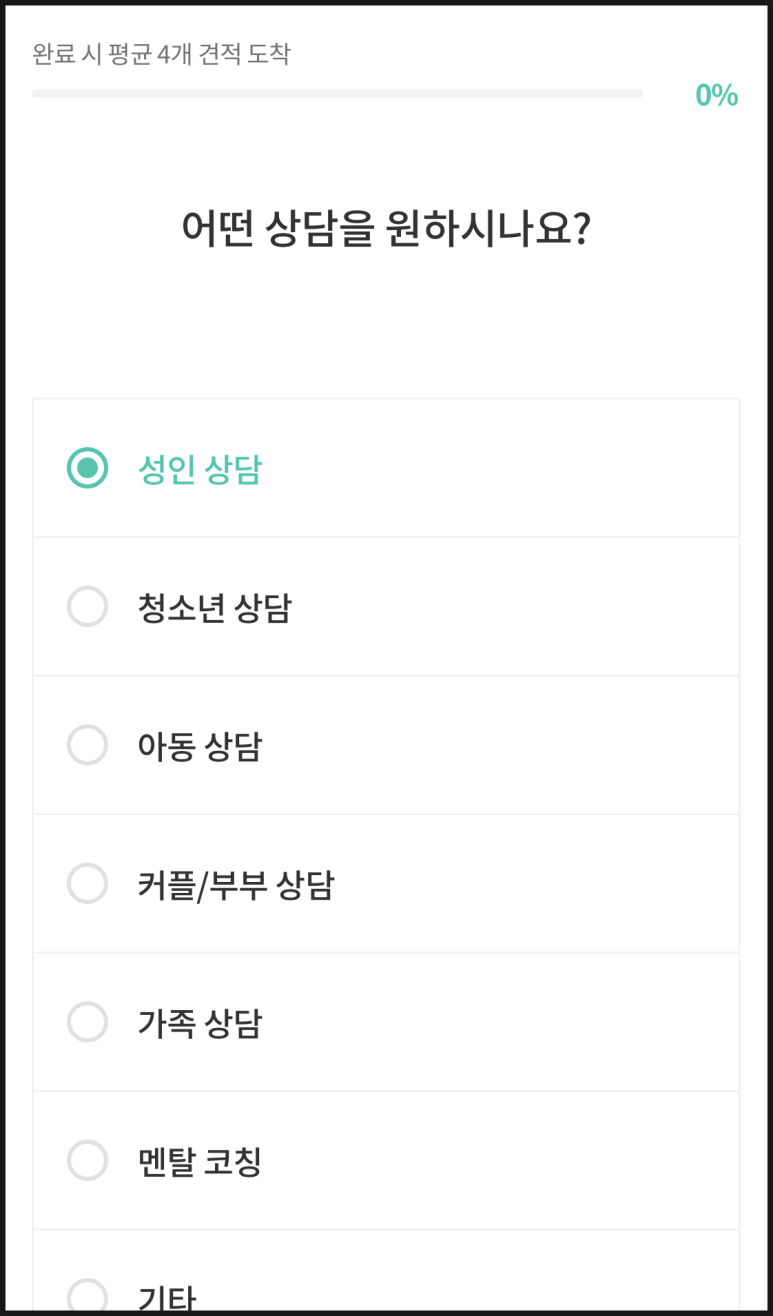Image resolution: width=773 pixels, height=1316 pixels.
Task: Select the 가족 상담 radio button
Action: [x=87, y=1022]
